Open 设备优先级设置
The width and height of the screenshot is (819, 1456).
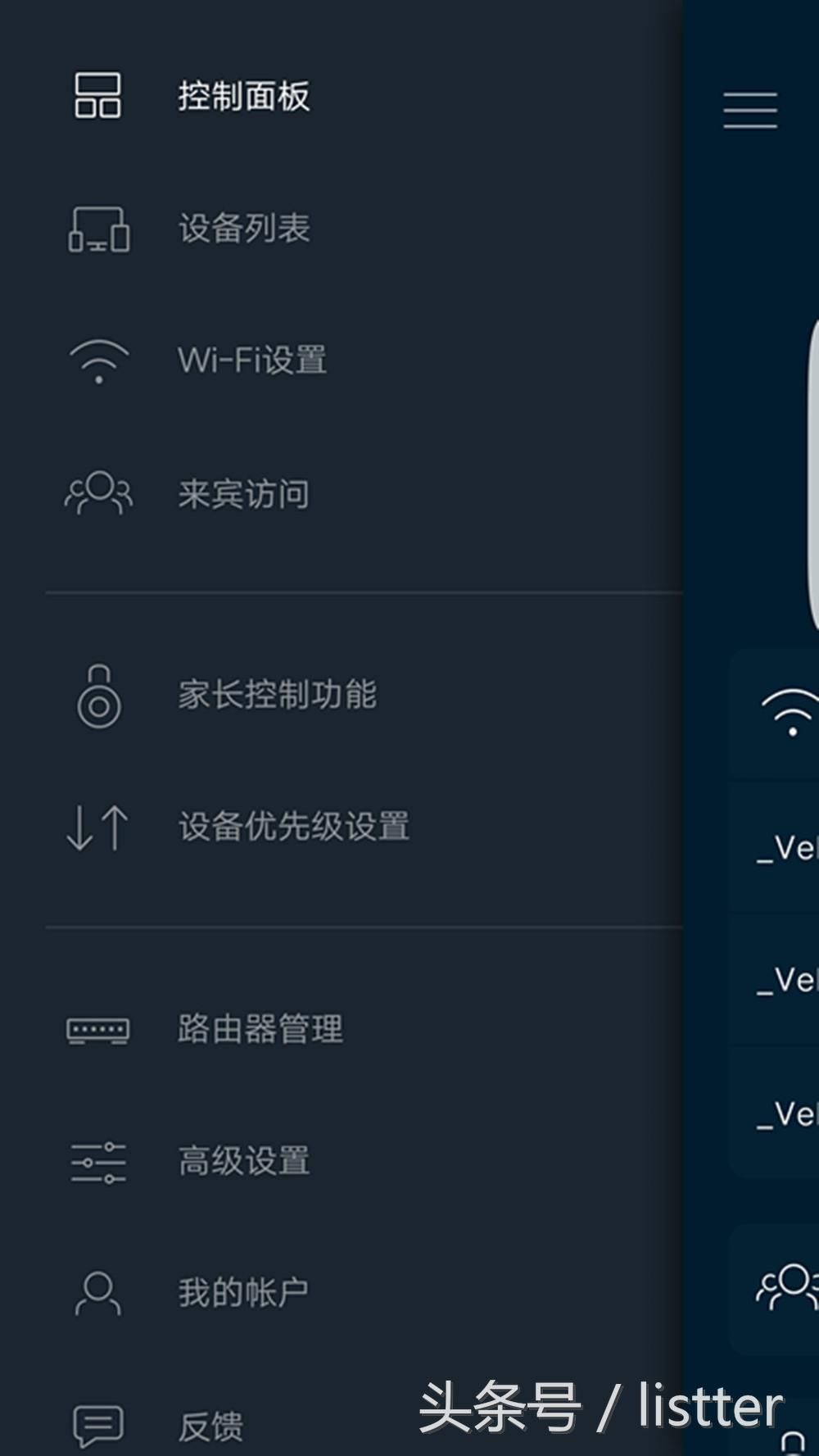click(293, 827)
